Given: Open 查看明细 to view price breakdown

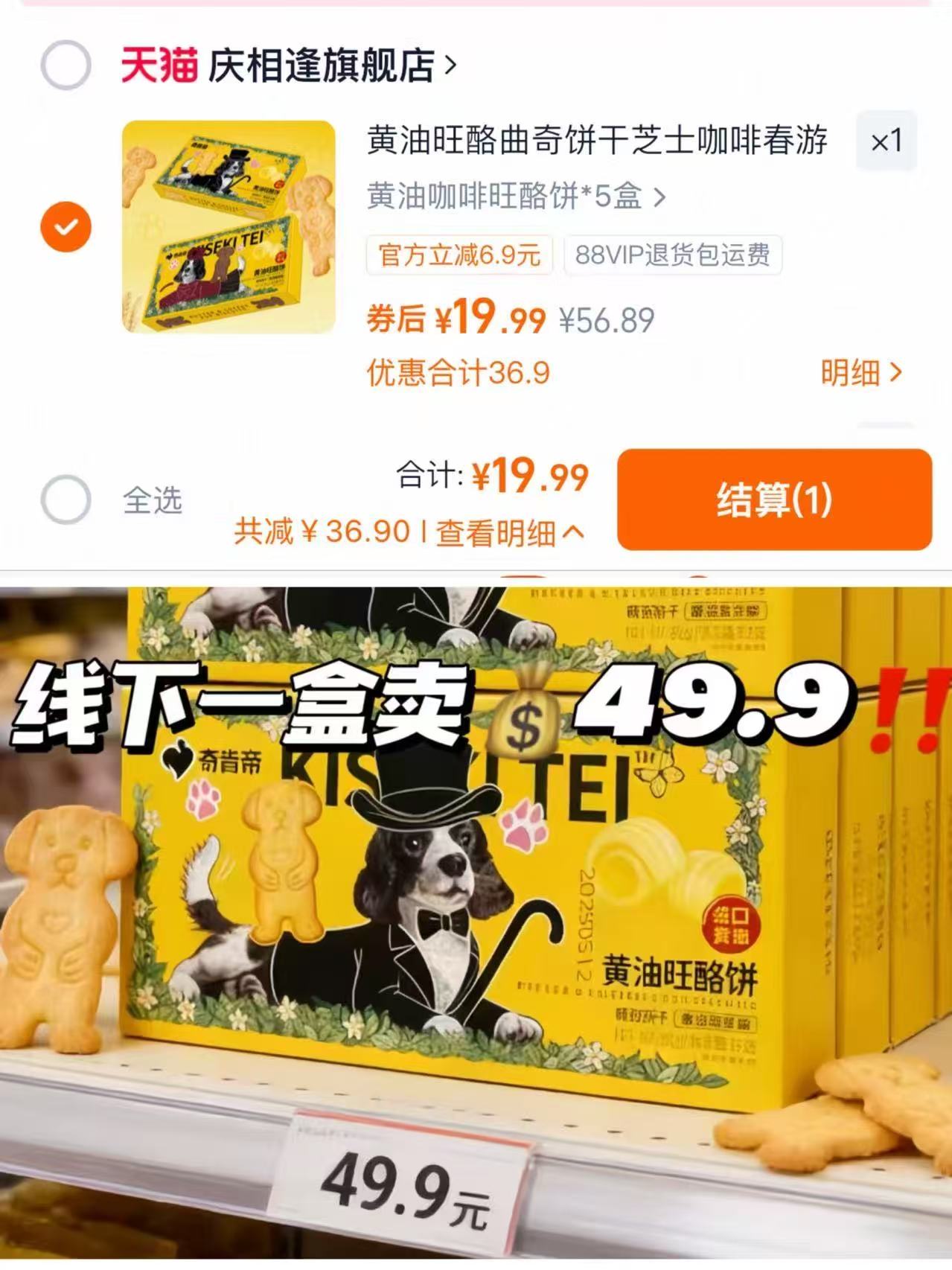Looking at the screenshot, I should click(x=506, y=535).
